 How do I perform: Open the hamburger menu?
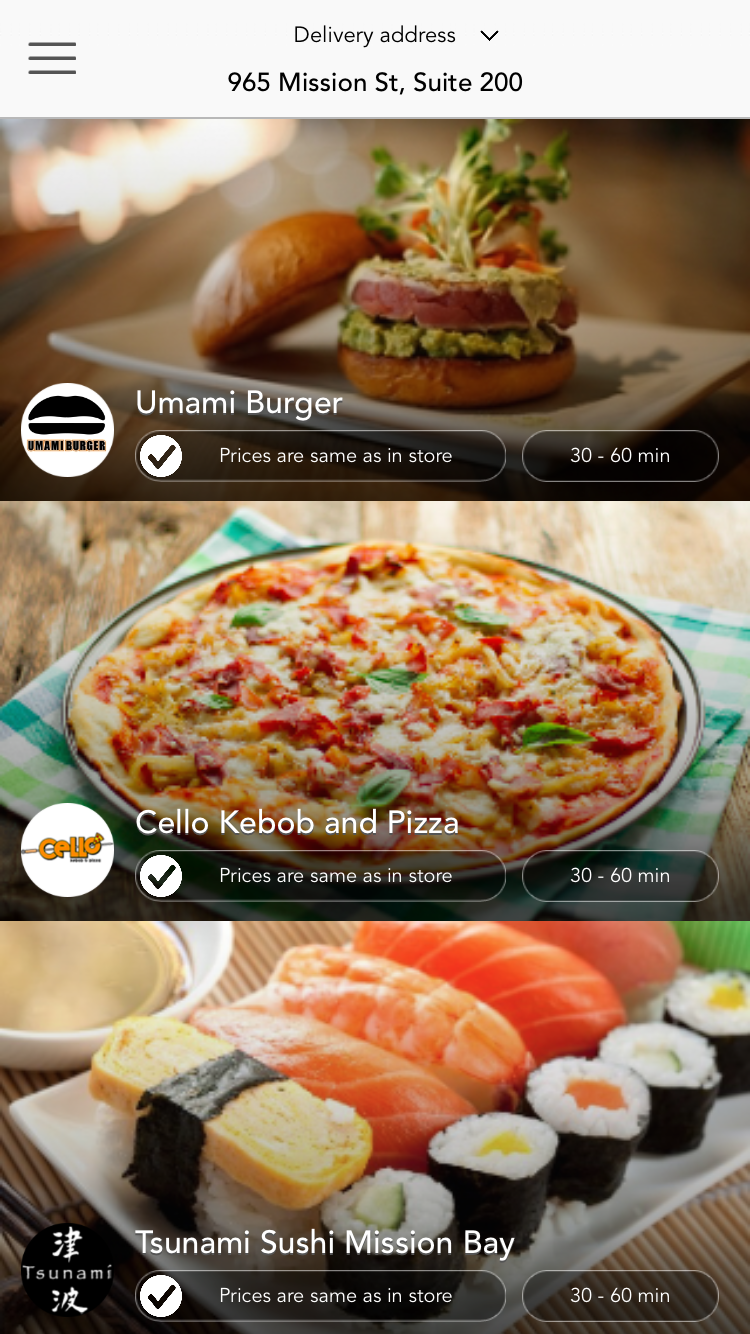click(x=52, y=58)
